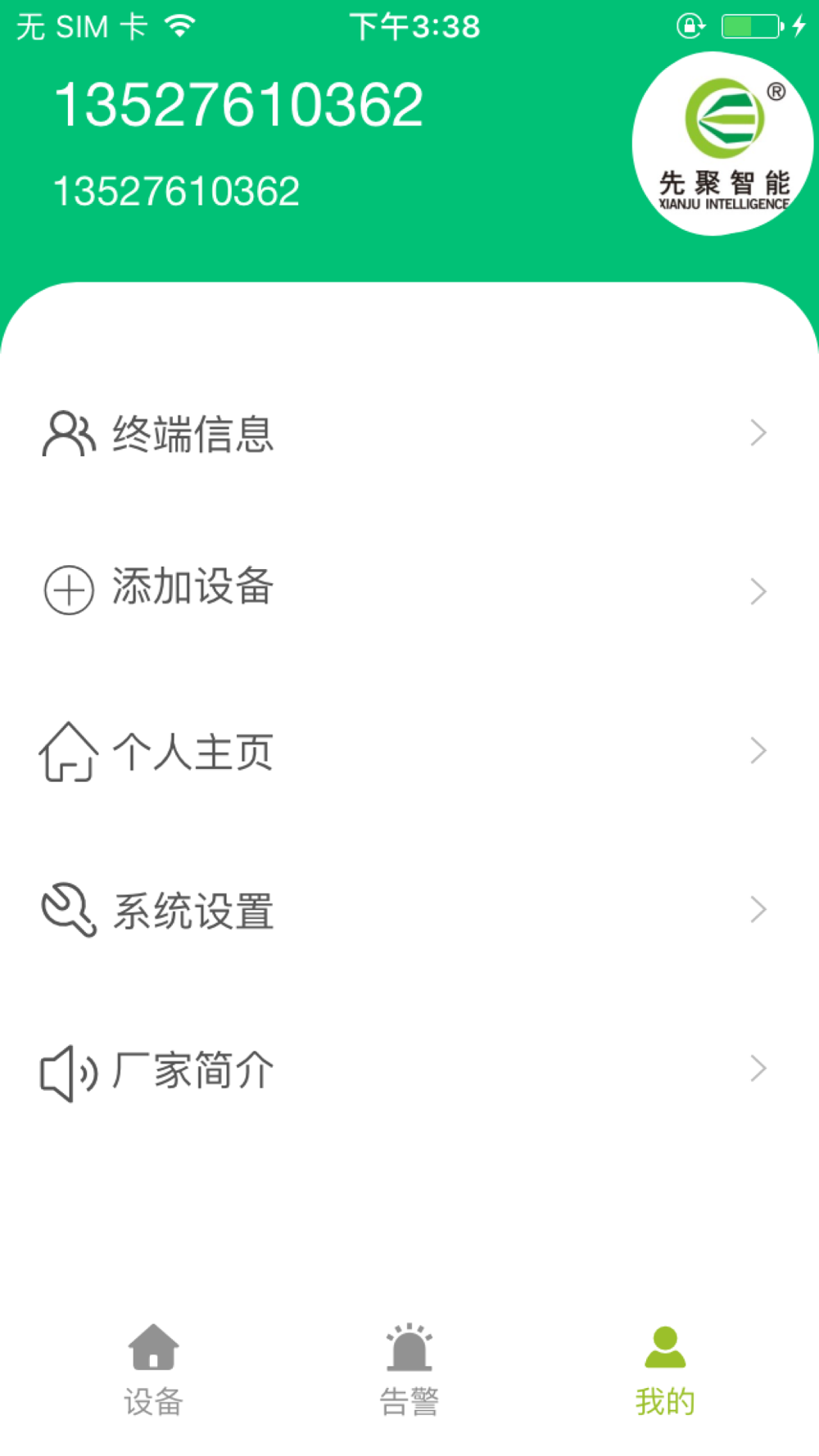Tap the 先聚智能 profile avatar
The image size is (819, 1456).
coord(722,144)
